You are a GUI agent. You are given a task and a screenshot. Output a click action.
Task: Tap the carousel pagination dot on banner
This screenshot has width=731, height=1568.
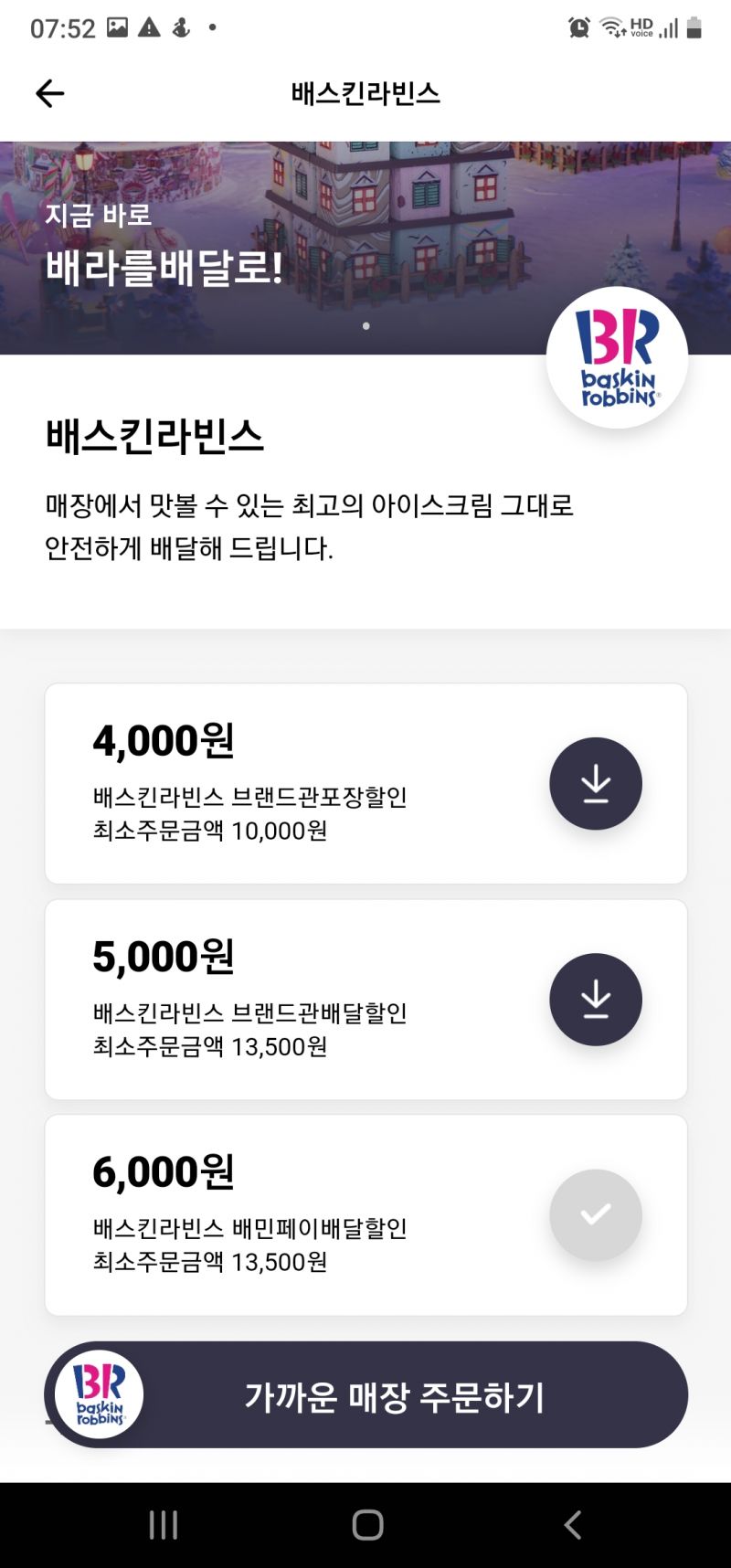[365, 325]
